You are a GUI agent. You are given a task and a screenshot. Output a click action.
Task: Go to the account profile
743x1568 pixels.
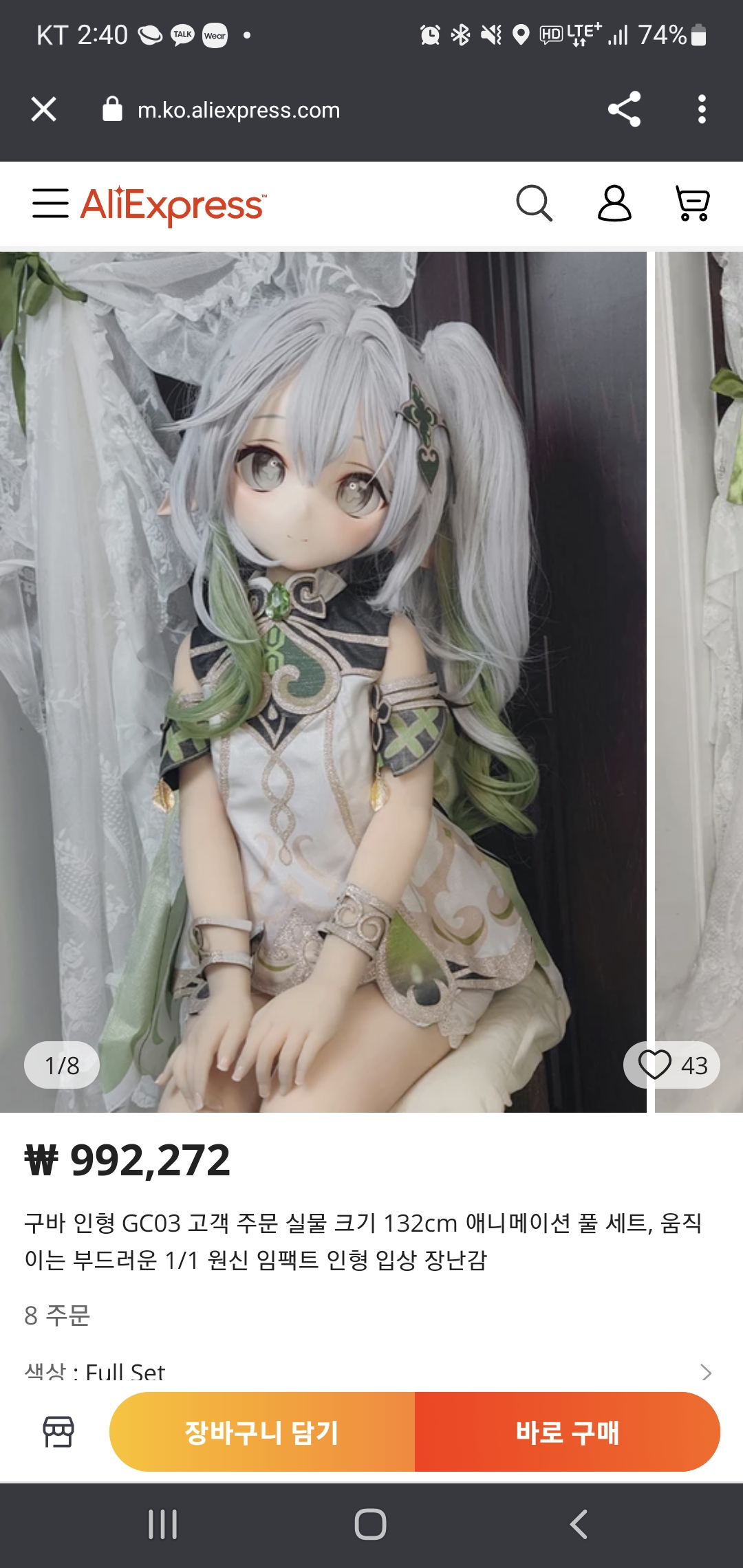614,204
